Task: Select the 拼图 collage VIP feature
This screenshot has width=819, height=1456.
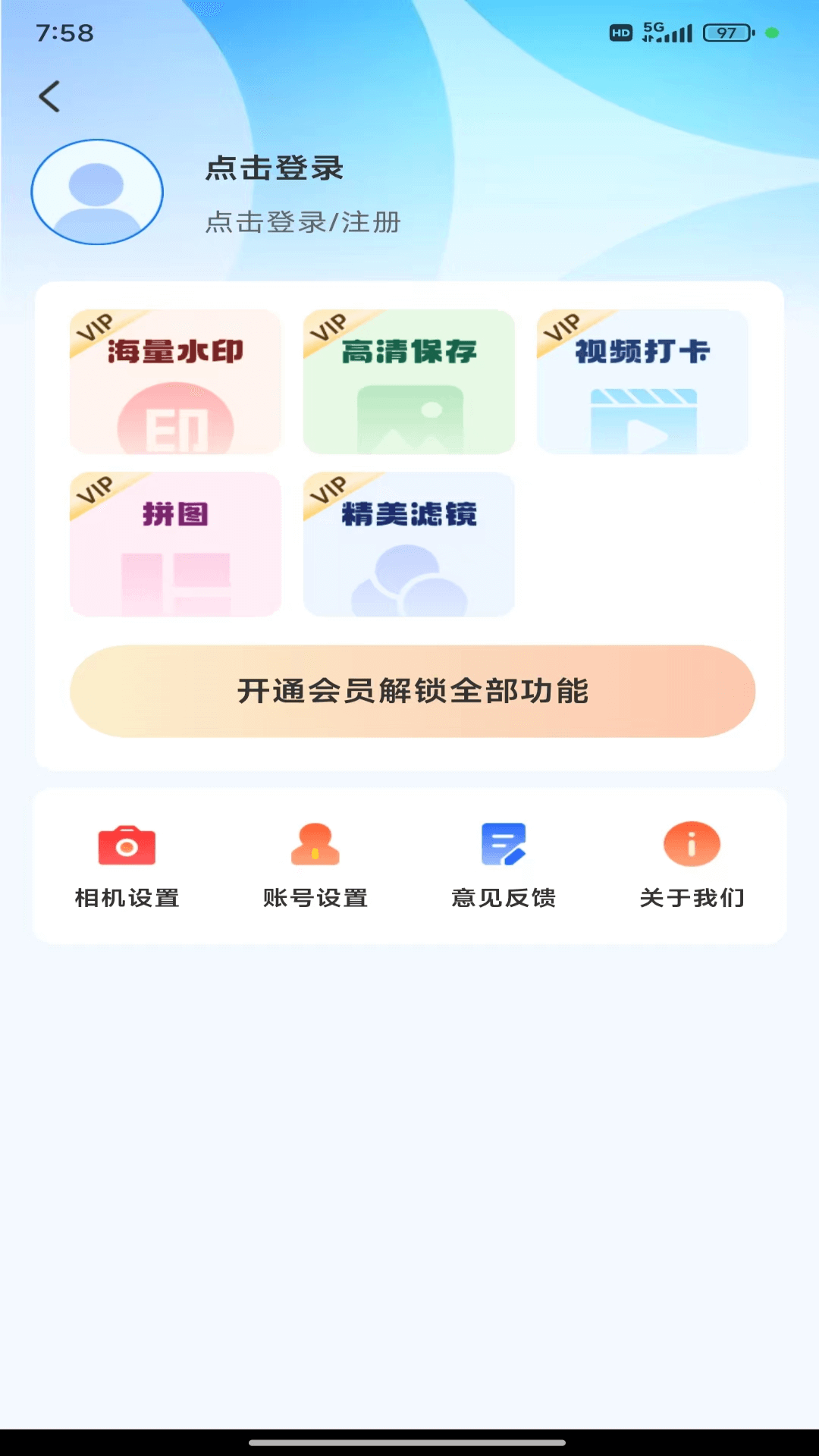Action: 175,544
